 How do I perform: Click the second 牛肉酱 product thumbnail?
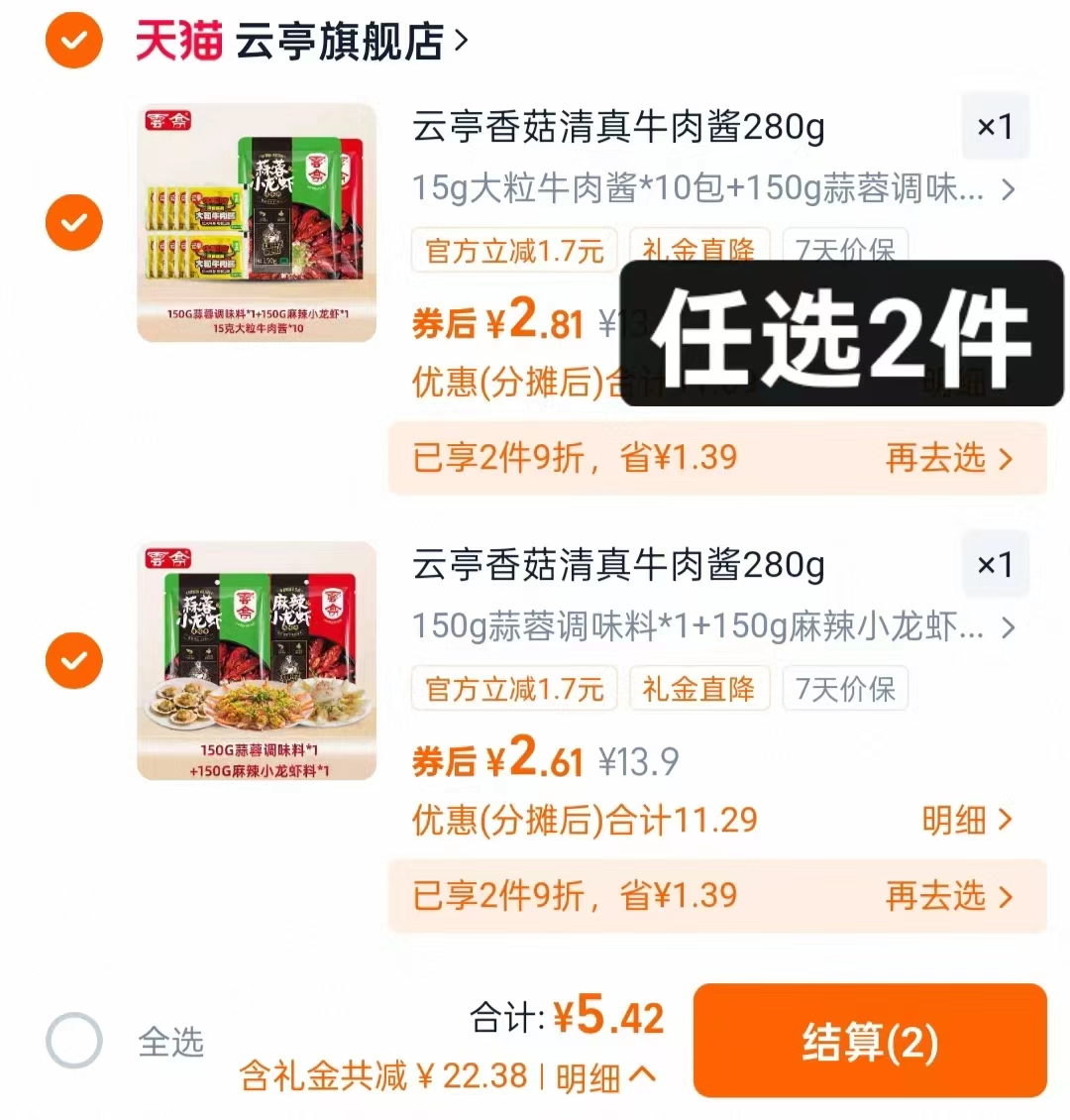tap(256, 659)
